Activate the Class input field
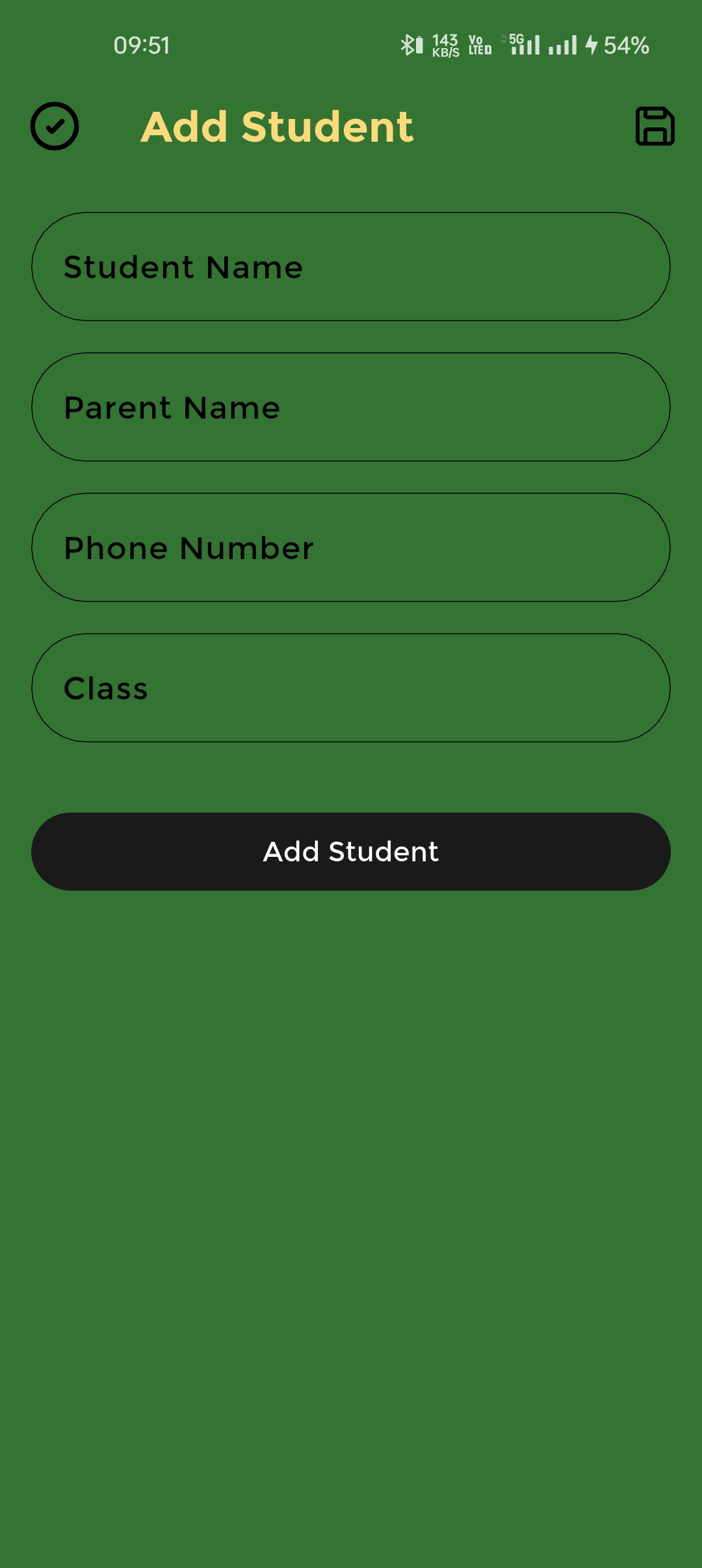The height and width of the screenshot is (1568, 702). click(351, 688)
